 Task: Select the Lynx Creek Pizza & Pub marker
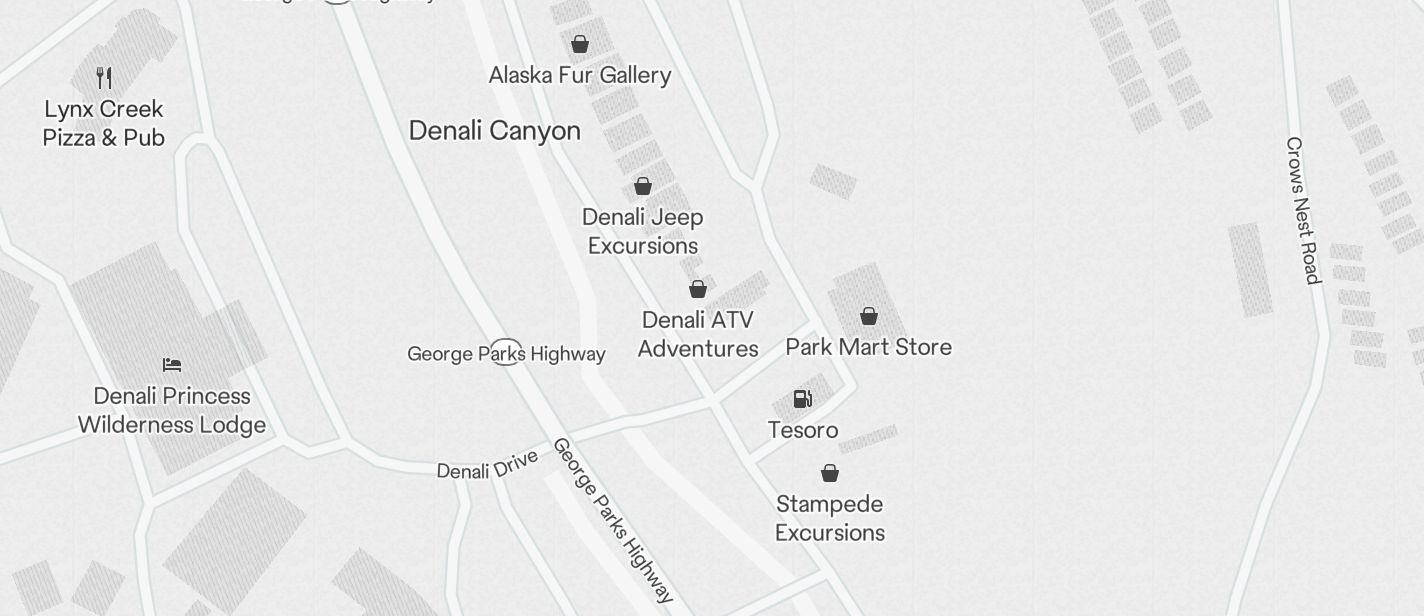click(104, 78)
